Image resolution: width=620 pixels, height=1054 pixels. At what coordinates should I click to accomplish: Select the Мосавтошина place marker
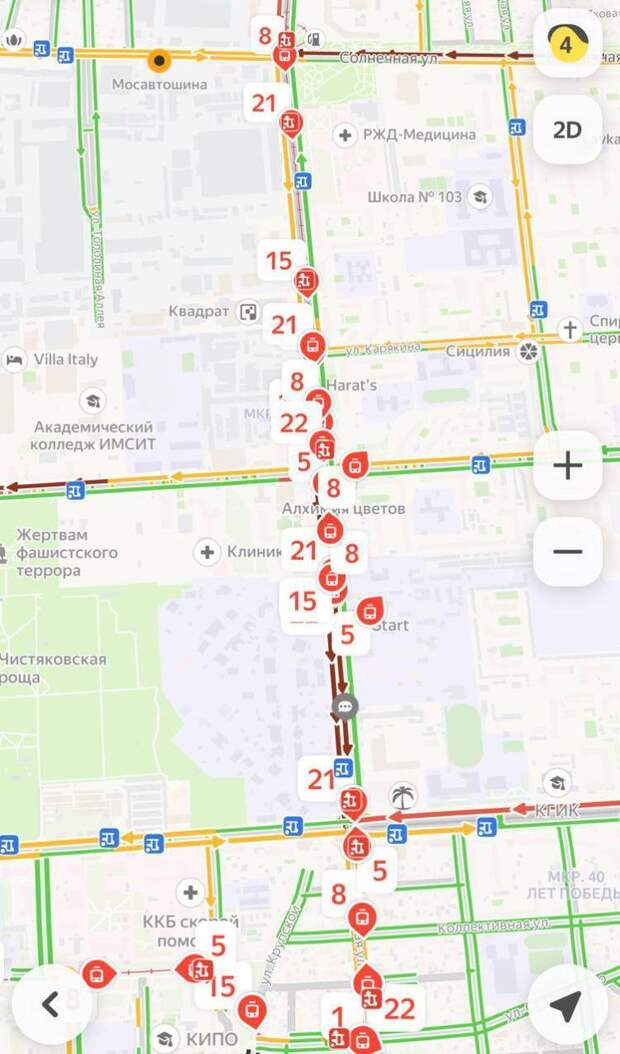click(157, 61)
